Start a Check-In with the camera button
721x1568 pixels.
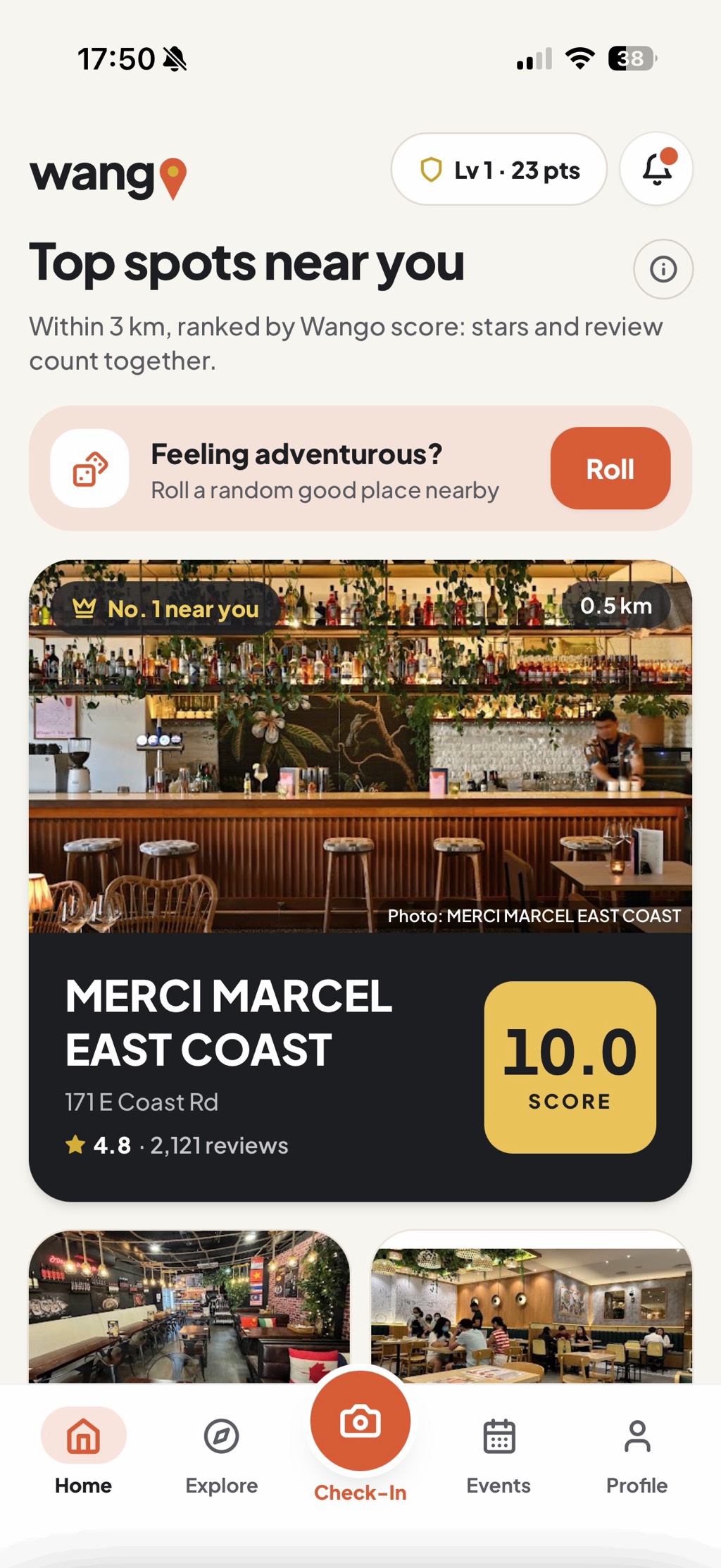point(360,1421)
